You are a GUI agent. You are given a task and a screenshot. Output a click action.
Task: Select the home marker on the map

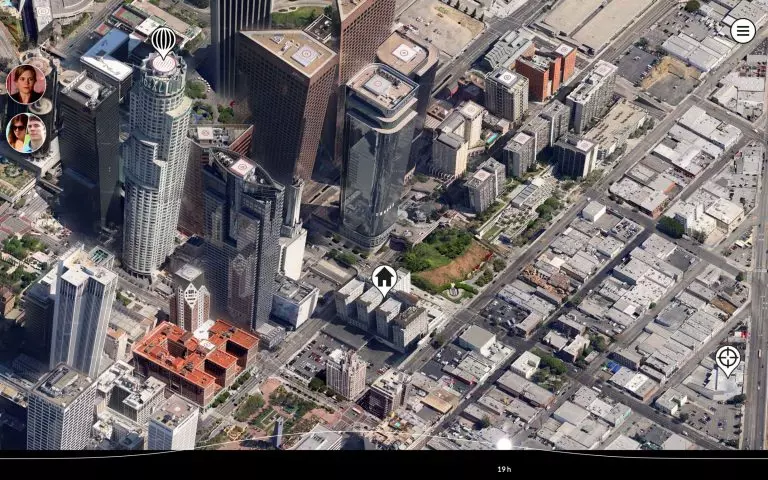coord(383,278)
